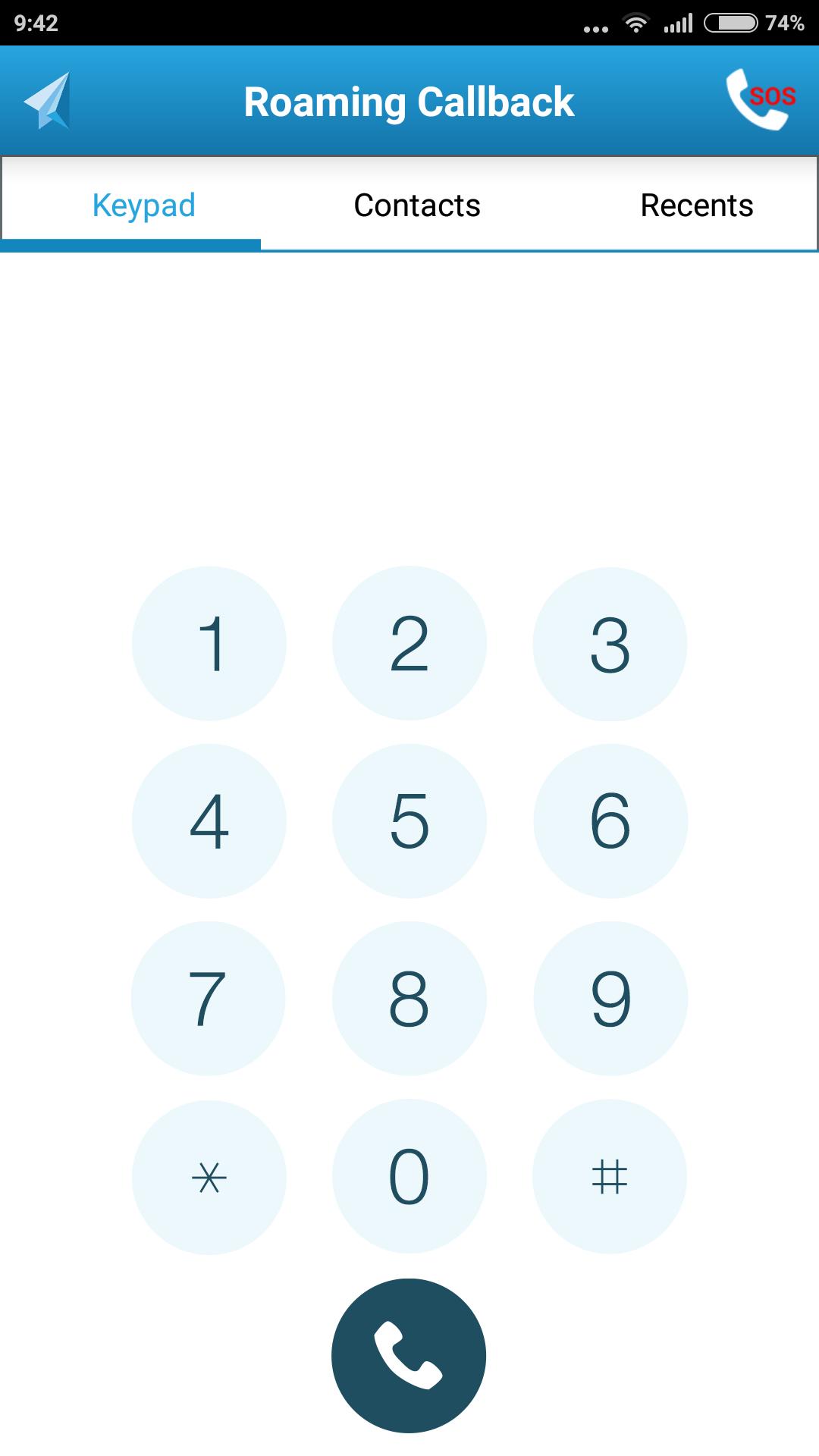Enter digit 6 on keypad
The height and width of the screenshot is (1456, 819).
point(610,821)
